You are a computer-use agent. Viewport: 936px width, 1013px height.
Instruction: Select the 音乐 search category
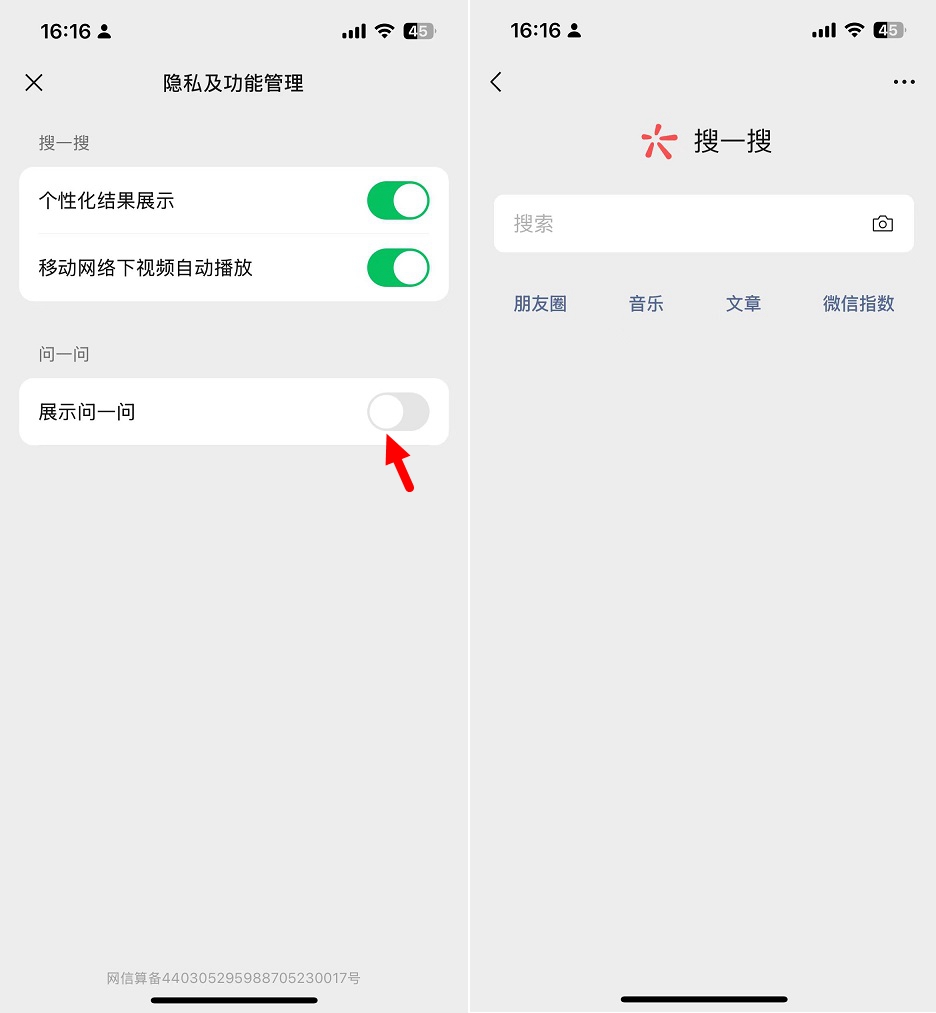[x=646, y=303]
